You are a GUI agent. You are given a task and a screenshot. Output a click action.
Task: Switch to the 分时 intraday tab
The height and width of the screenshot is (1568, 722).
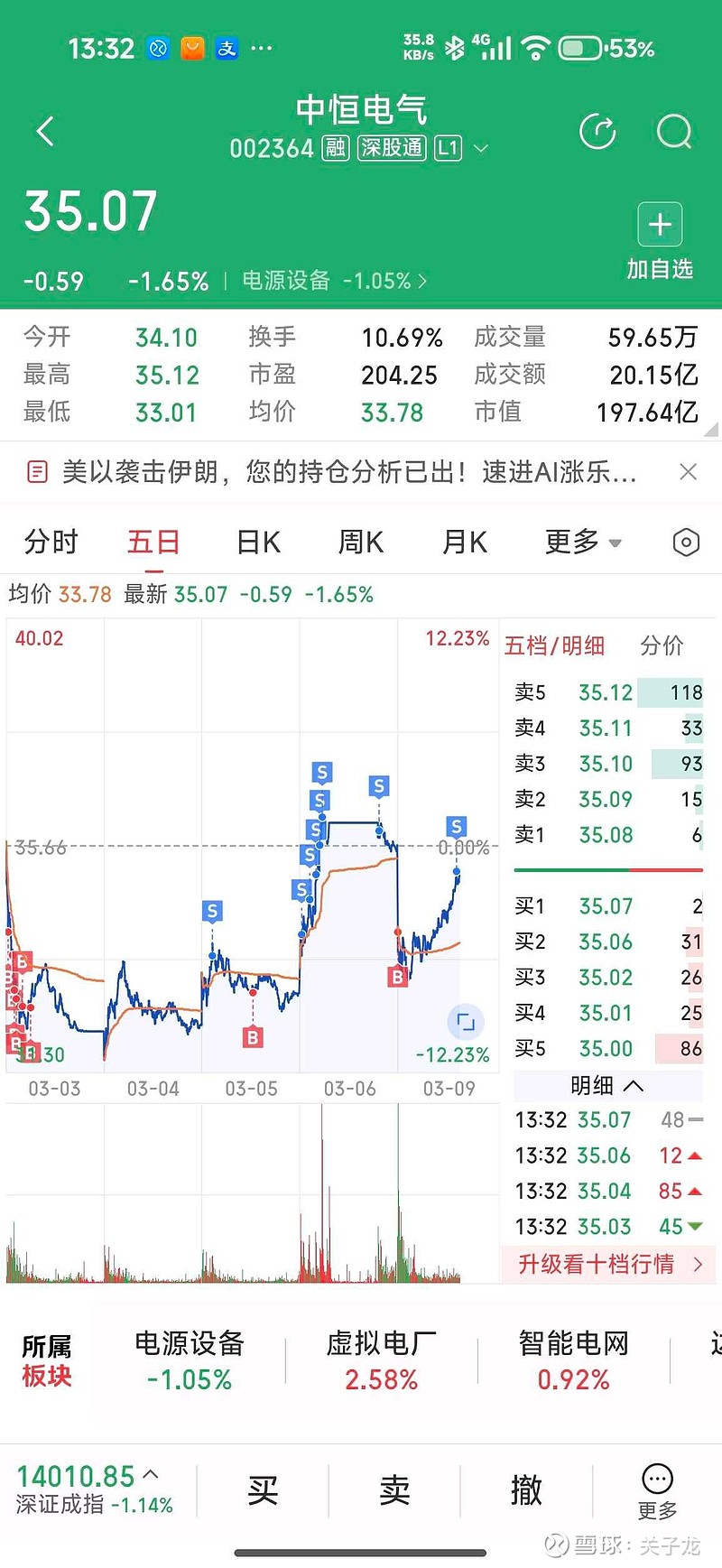51,542
